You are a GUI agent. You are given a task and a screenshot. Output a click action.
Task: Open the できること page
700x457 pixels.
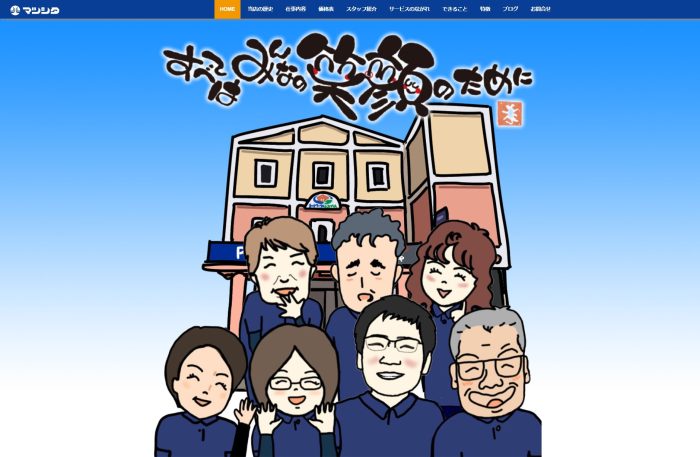[x=455, y=8]
